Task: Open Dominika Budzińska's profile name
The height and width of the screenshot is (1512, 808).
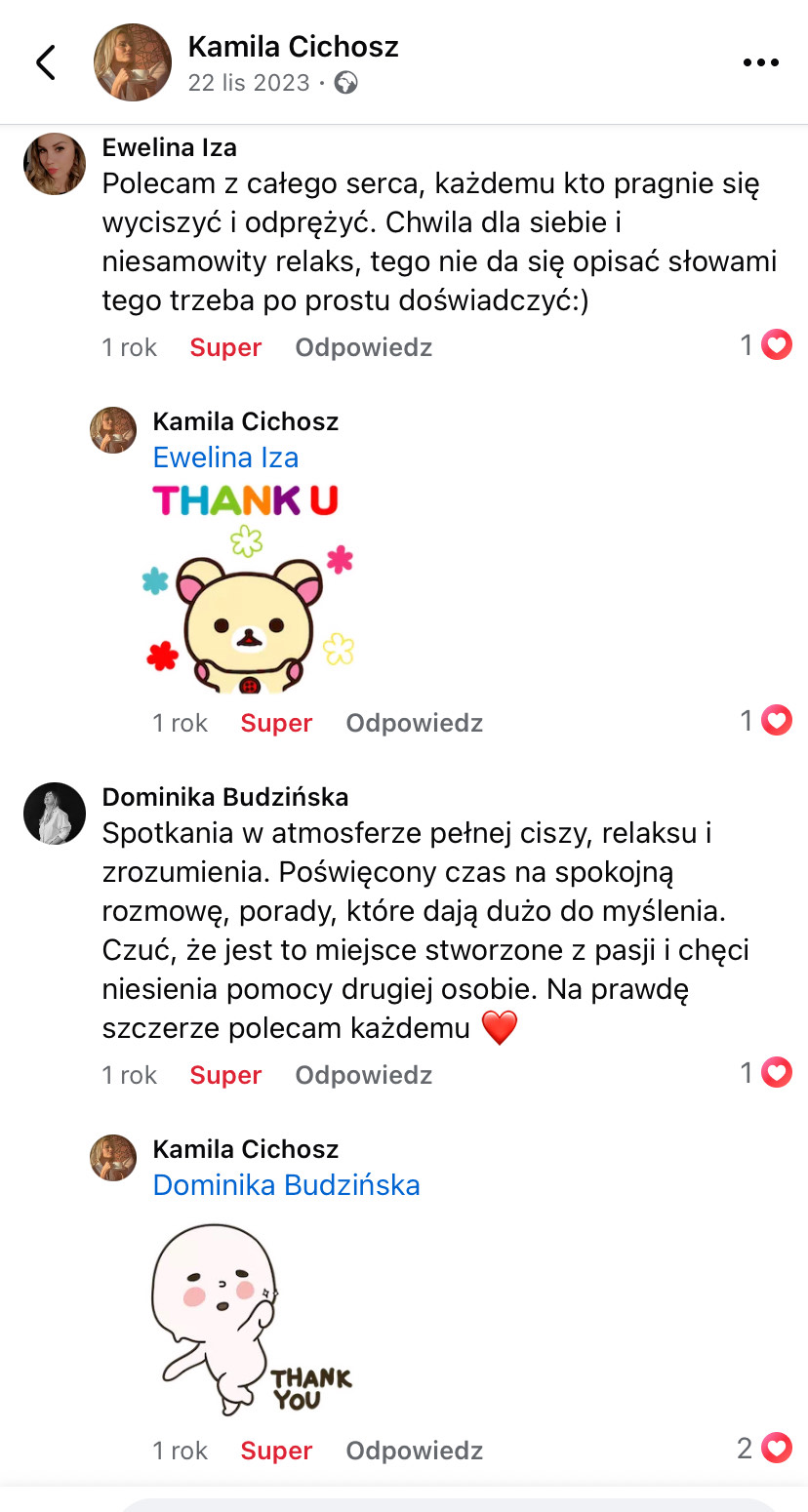Action: click(x=225, y=797)
